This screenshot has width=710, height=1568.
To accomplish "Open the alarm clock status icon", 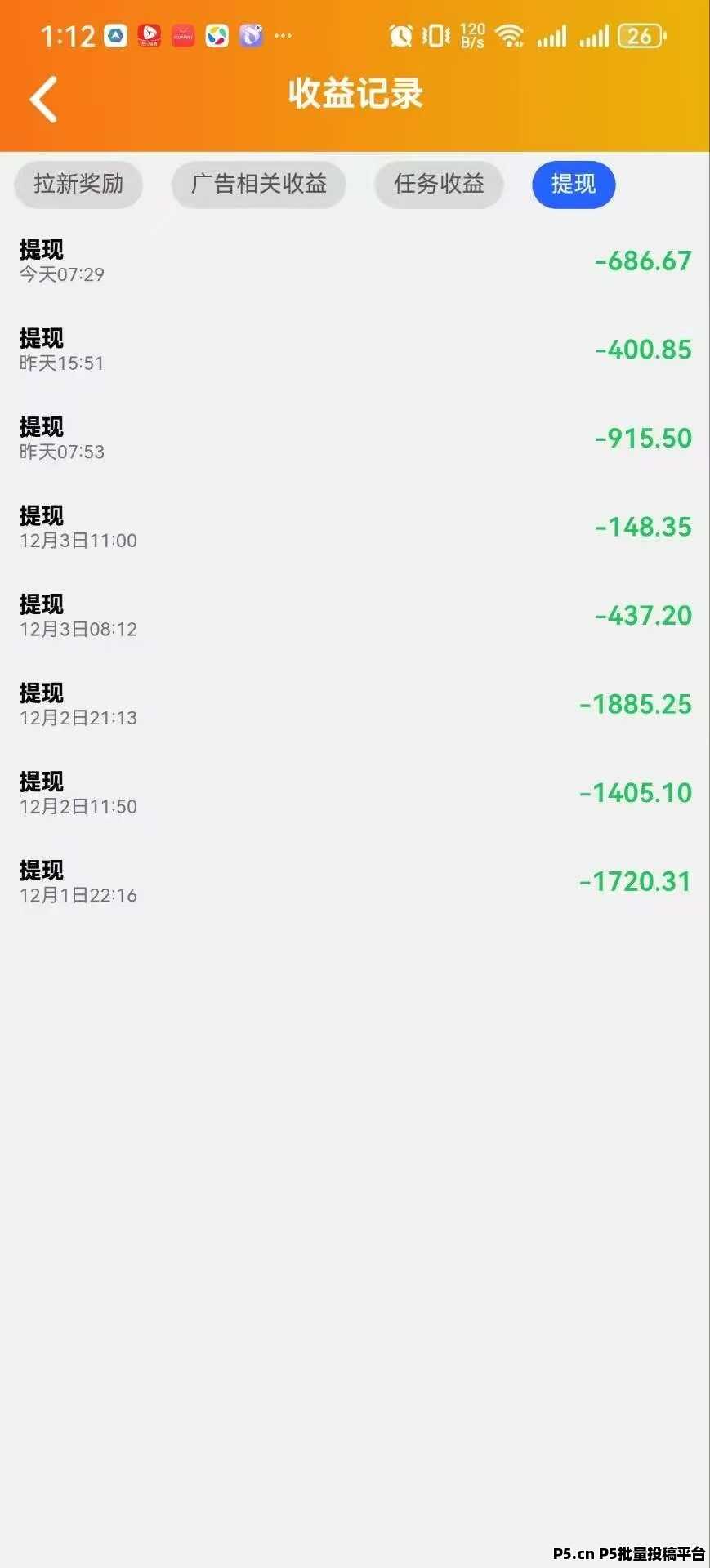I will coord(400,34).
